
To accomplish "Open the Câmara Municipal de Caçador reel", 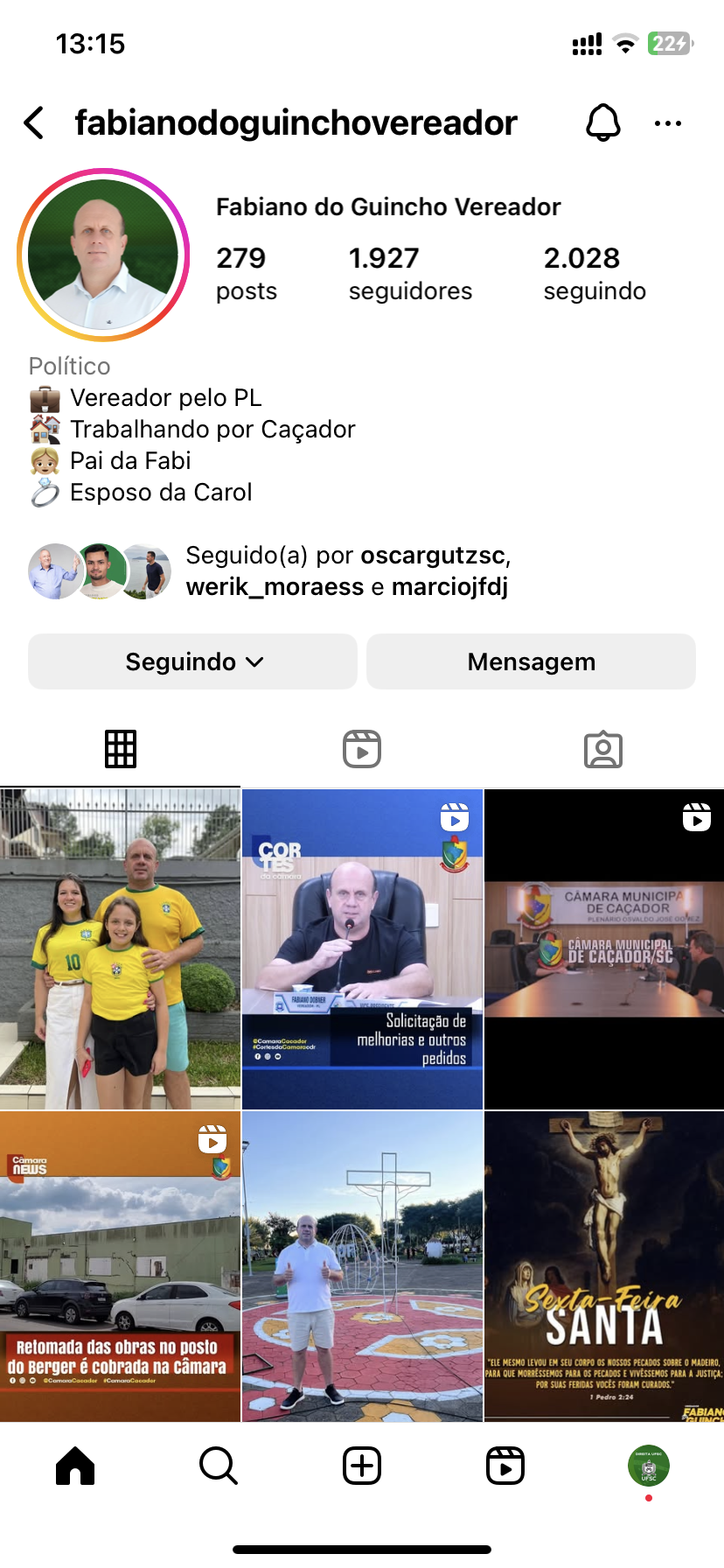I will pyautogui.click(x=604, y=949).
